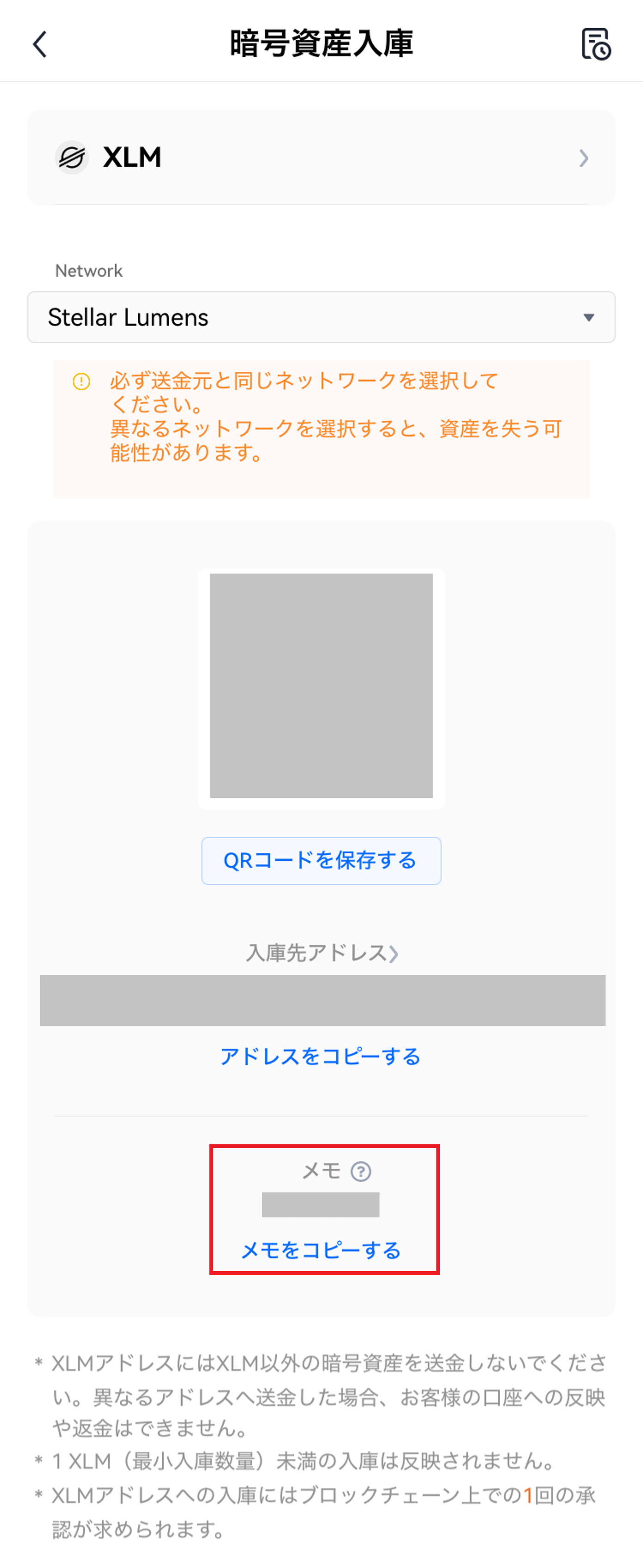Copy the memo with メモをコピーする
643x1568 pixels.
[x=321, y=1252]
